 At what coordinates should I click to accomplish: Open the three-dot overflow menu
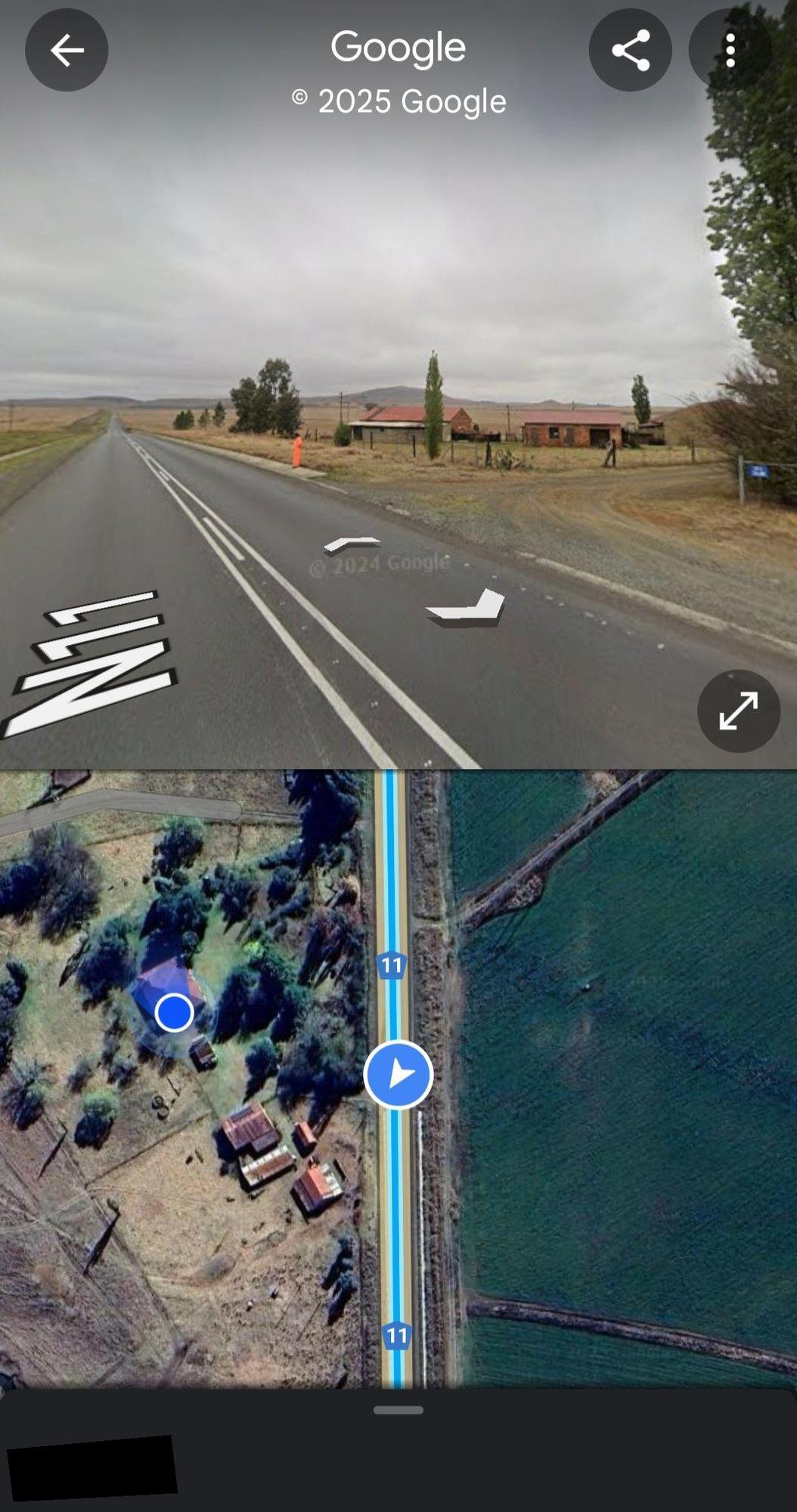[x=730, y=51]
